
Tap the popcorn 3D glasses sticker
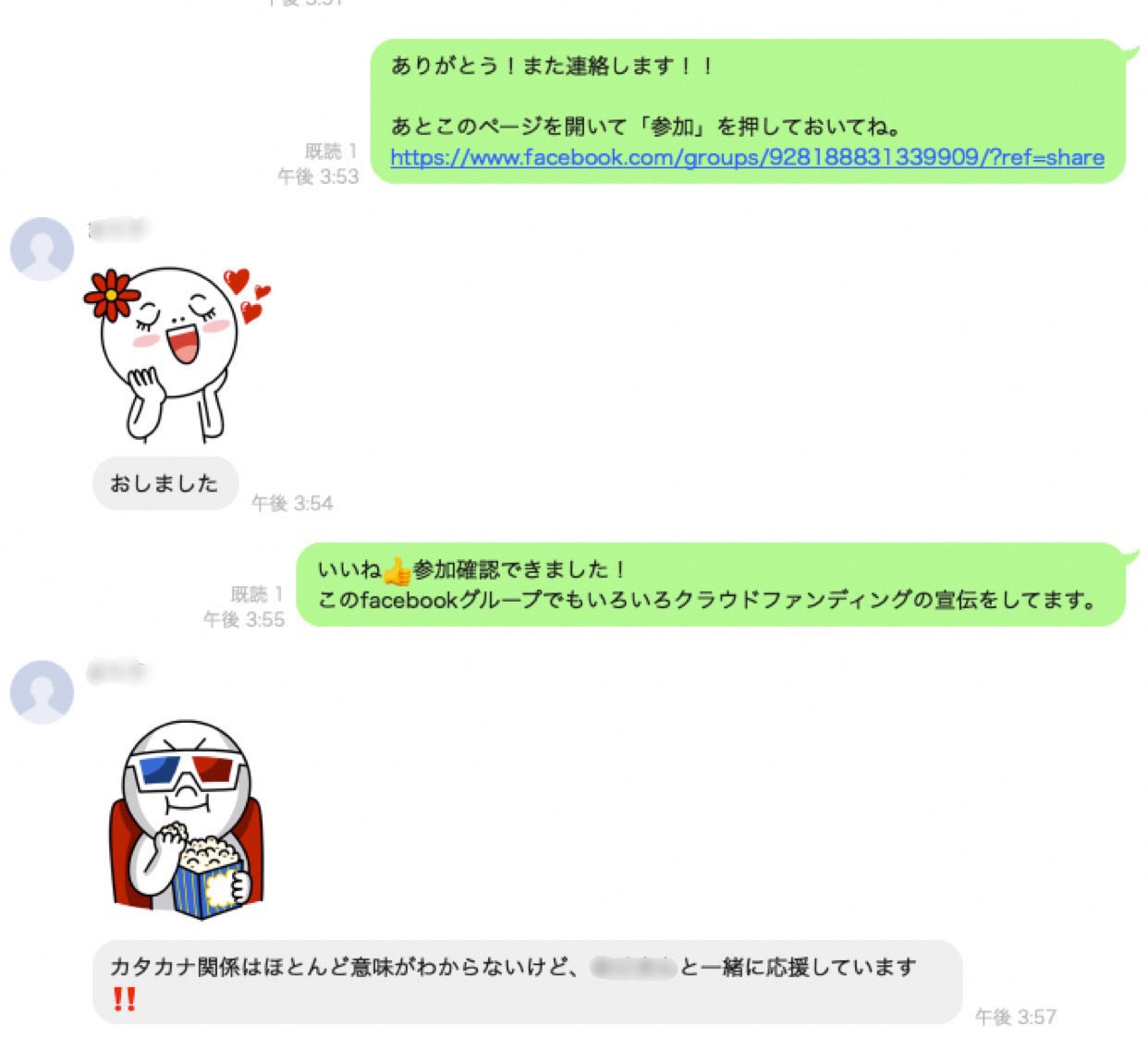click(188, 819)
